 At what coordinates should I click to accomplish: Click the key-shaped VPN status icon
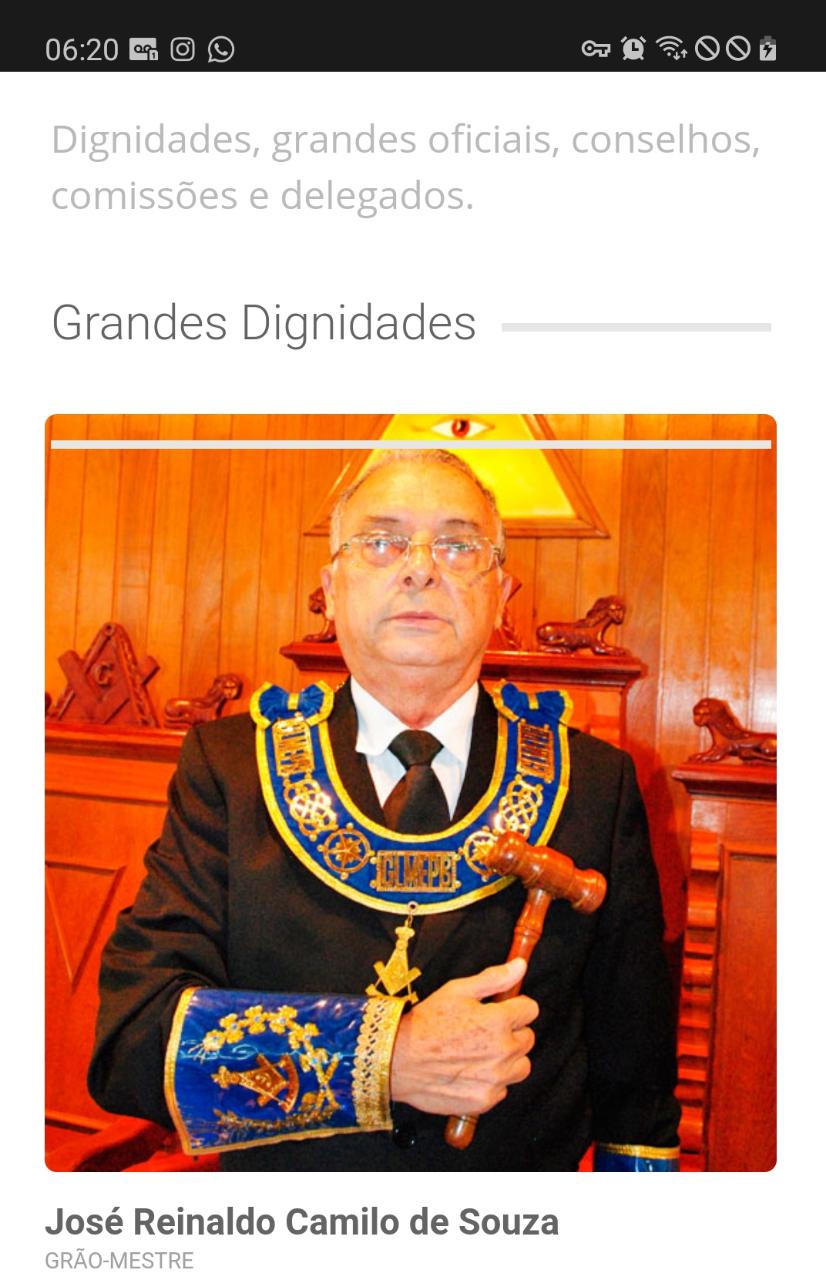pos(594,47)
